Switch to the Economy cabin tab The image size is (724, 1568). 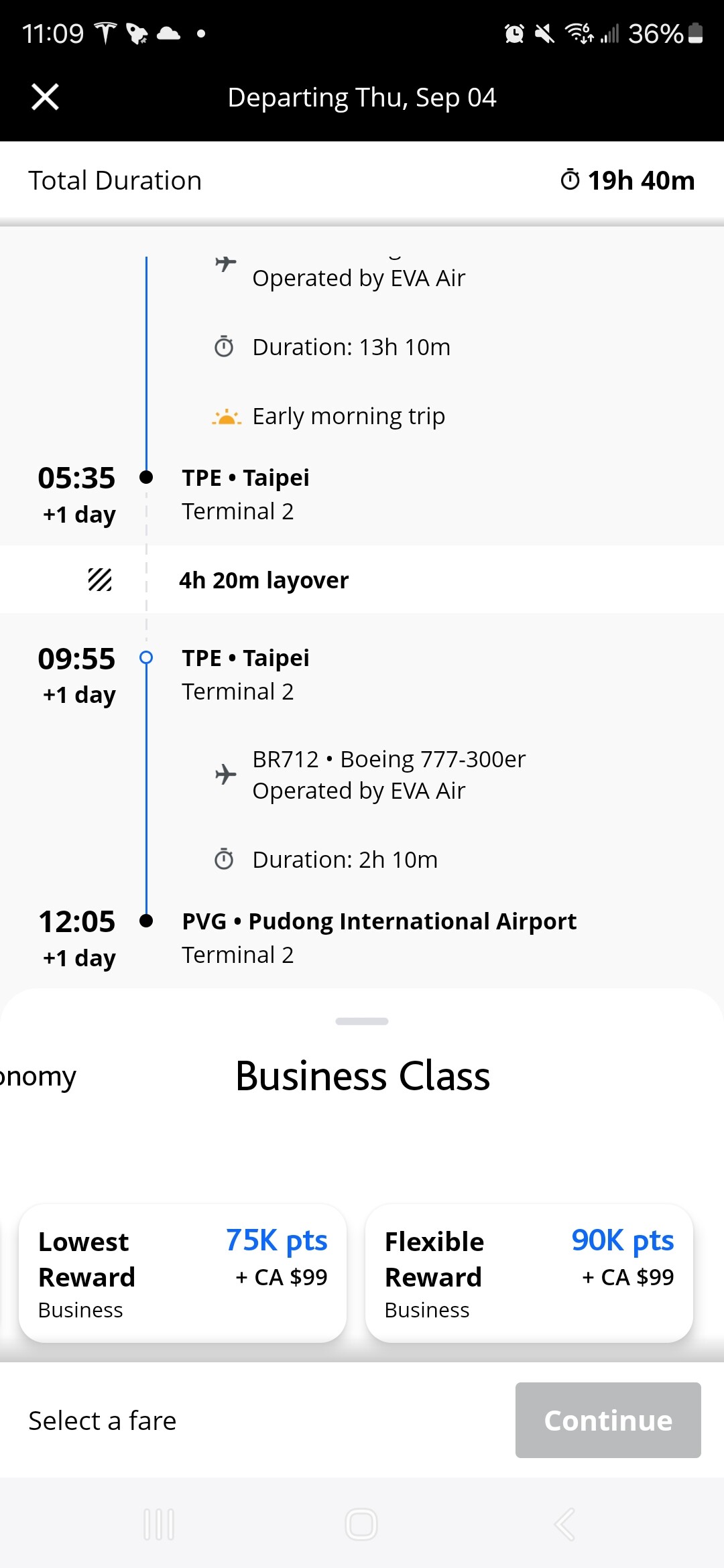click(x=37, y=1076)
